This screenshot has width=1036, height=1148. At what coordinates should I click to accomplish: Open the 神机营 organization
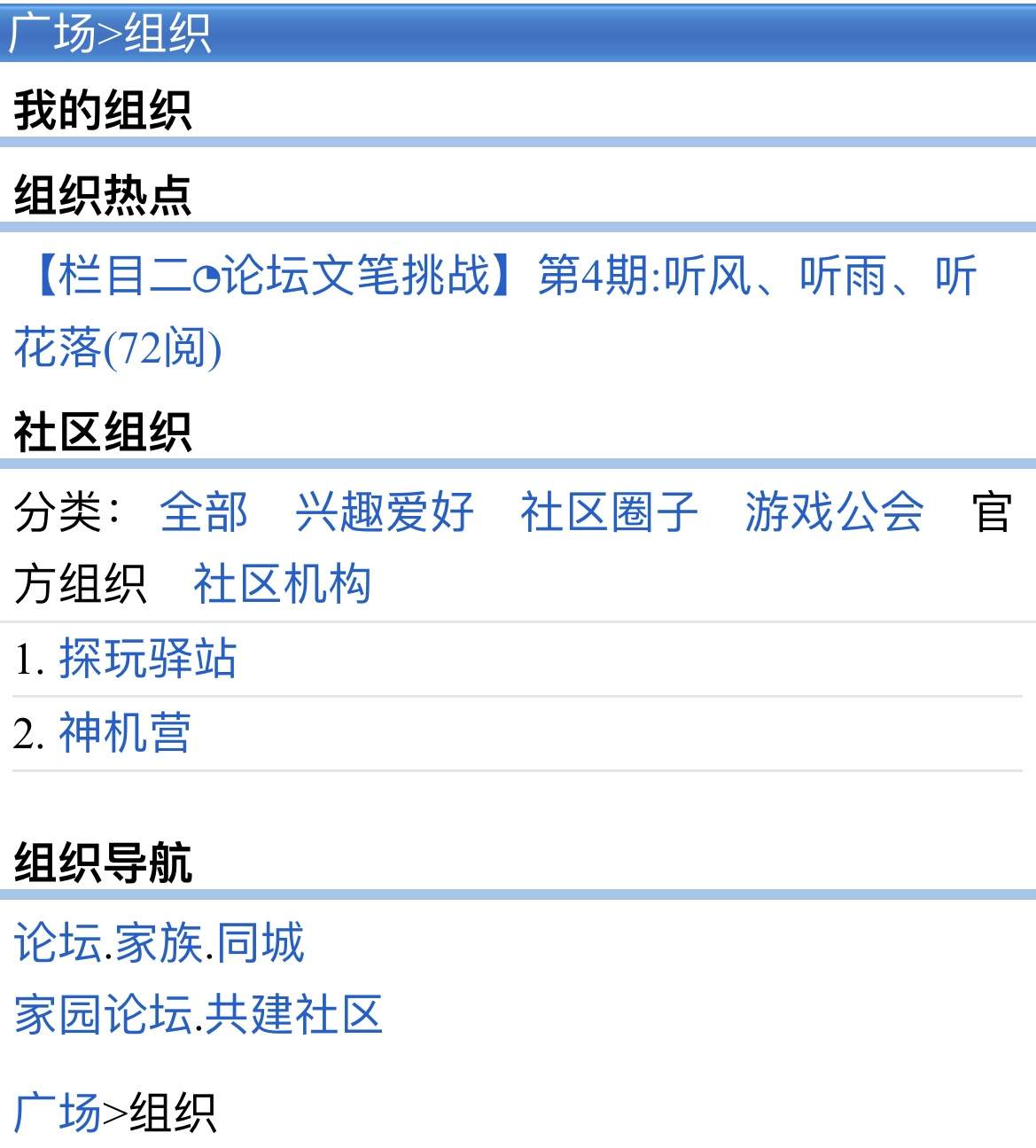(125, 734)
